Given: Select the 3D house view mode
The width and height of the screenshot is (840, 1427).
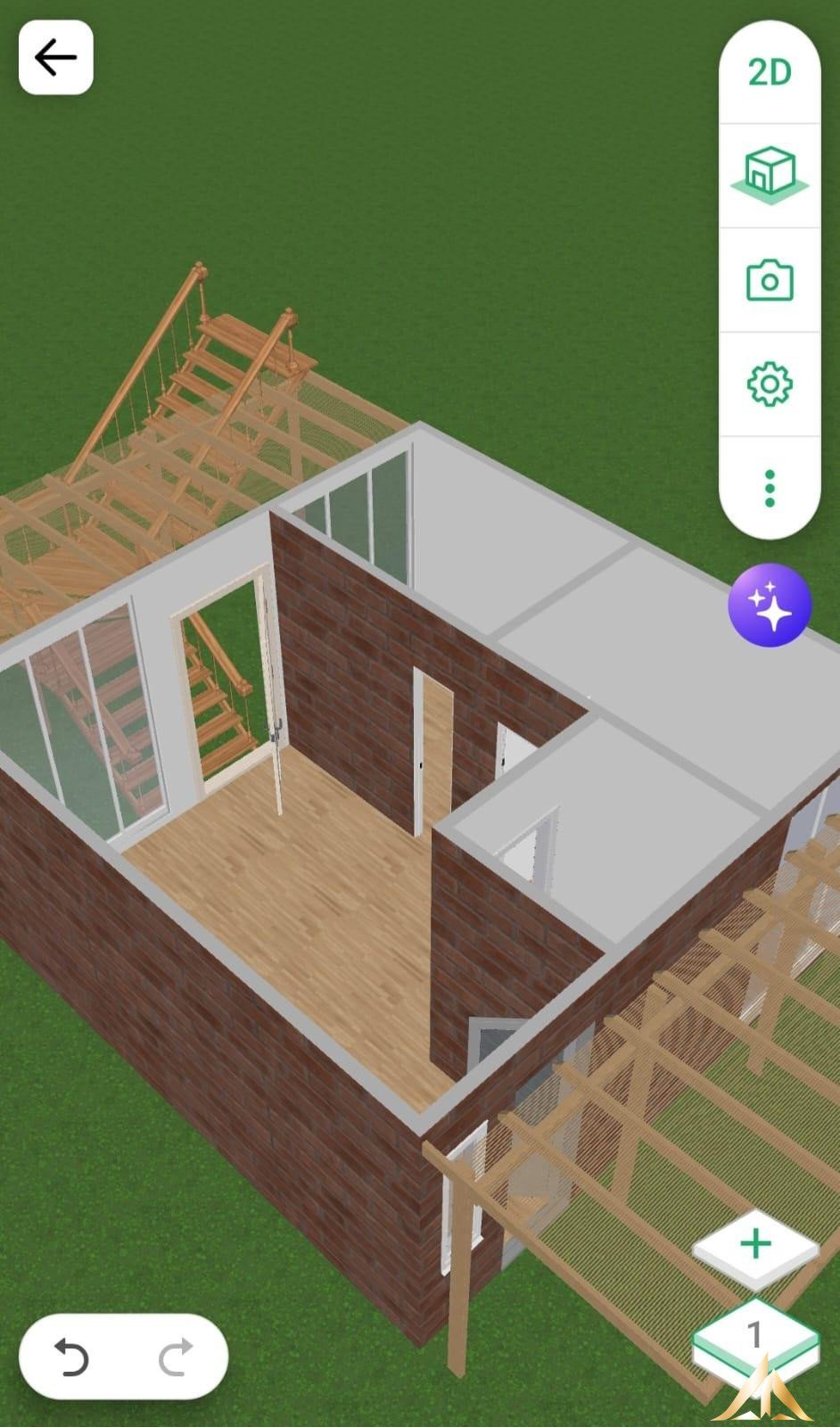Looking at the screenshot, I should [x=769, y=174].
